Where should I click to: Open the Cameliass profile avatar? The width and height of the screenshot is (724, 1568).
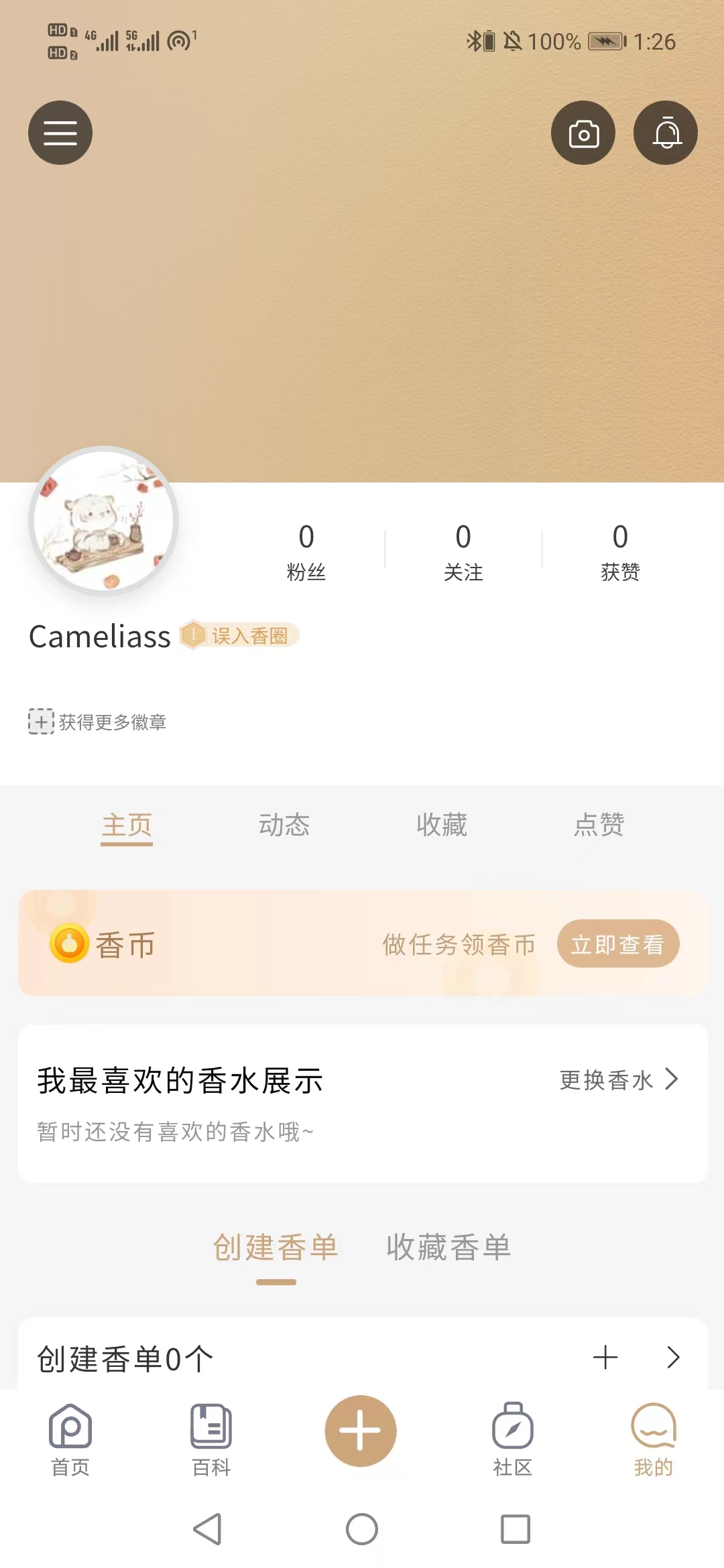(x=104, y=521)
